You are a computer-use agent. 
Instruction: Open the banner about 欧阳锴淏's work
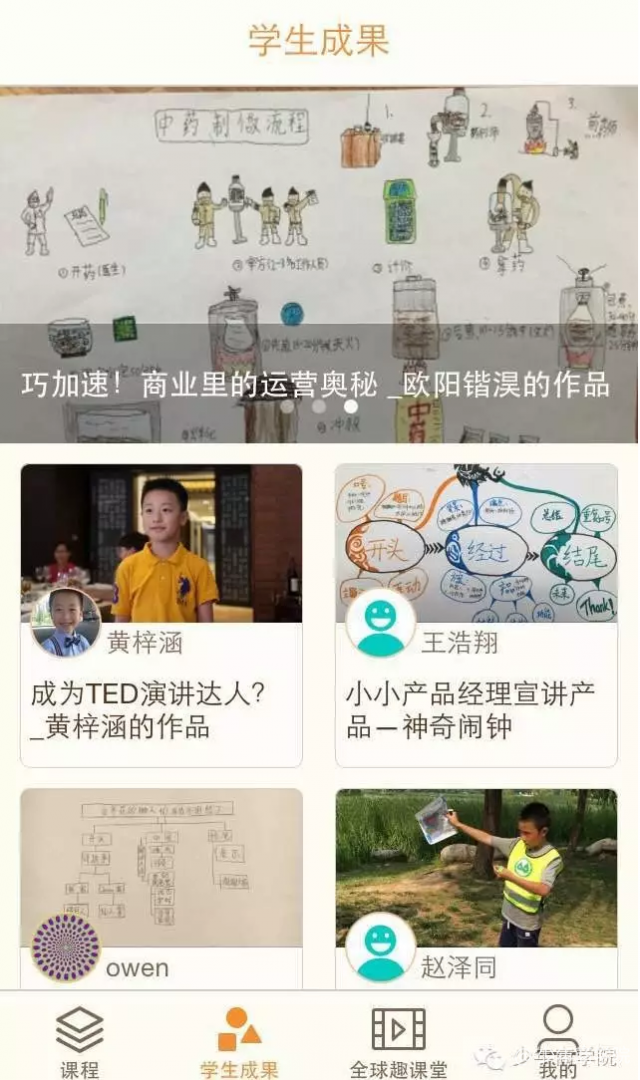pos(320,265)
